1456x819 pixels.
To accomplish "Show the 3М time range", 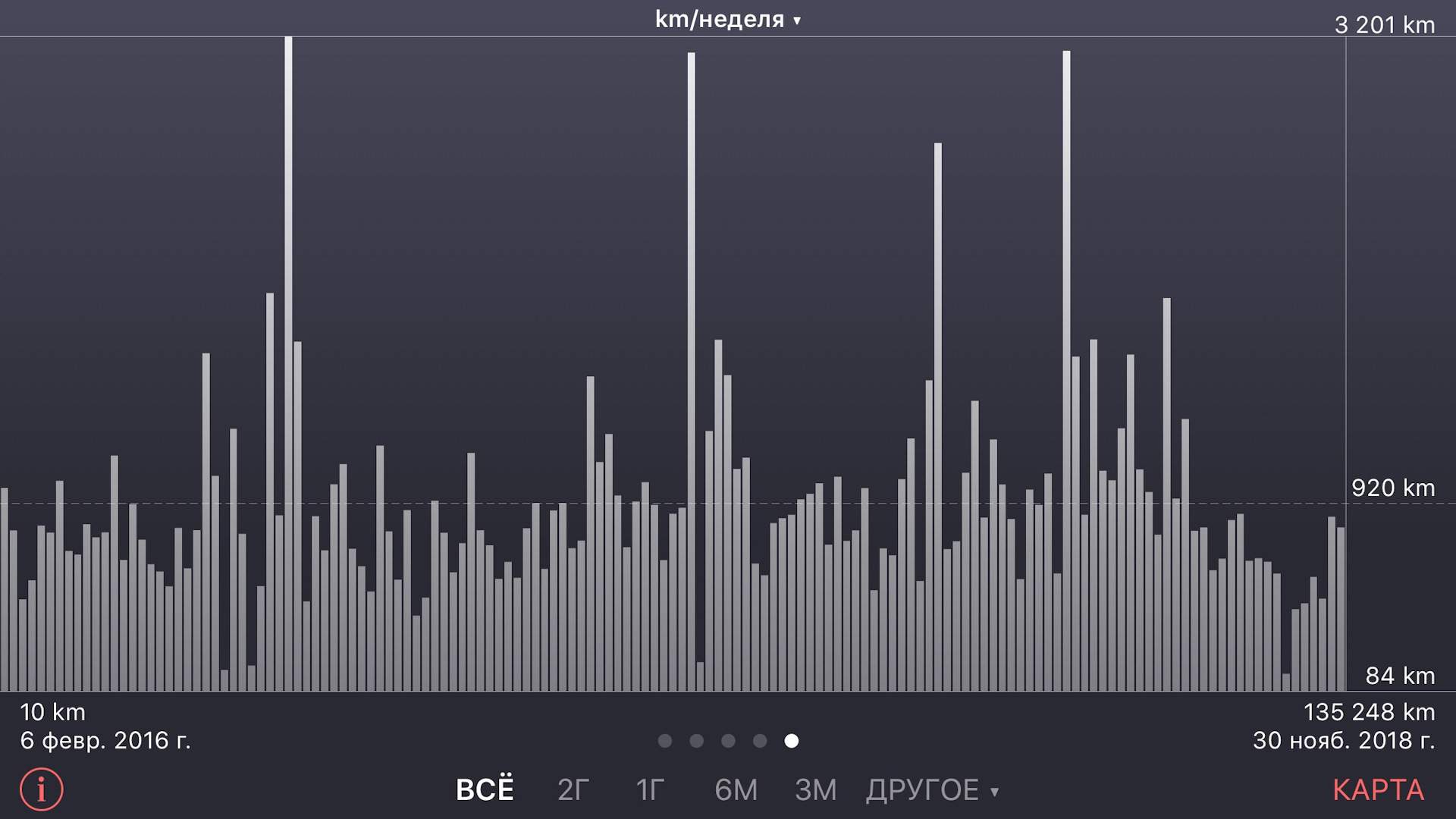I will pyautogui.click(x=815, y=790).
